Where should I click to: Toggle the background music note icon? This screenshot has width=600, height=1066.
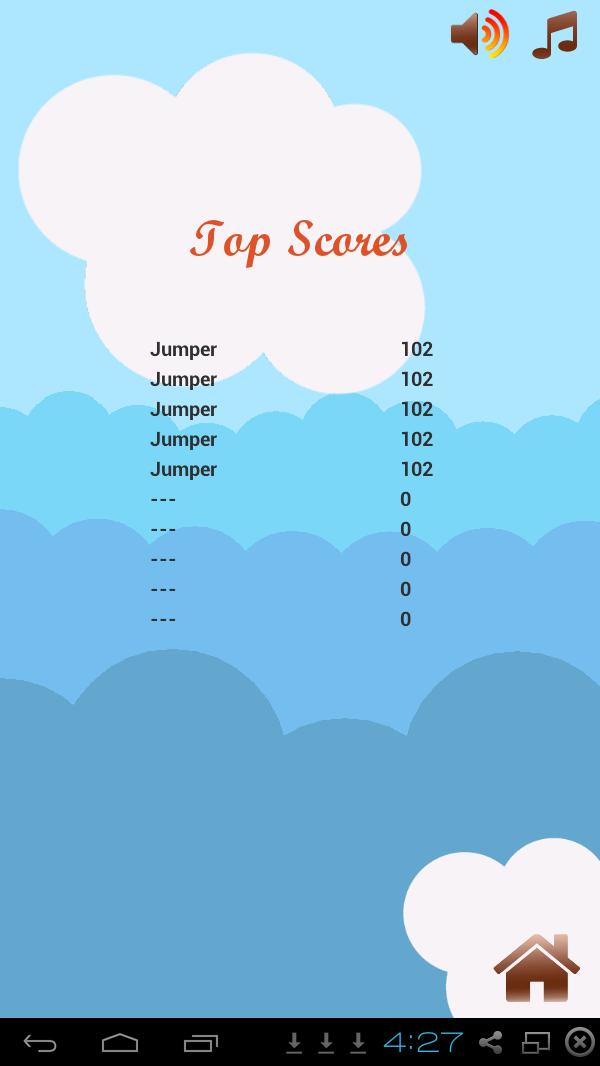pos(555,35)
